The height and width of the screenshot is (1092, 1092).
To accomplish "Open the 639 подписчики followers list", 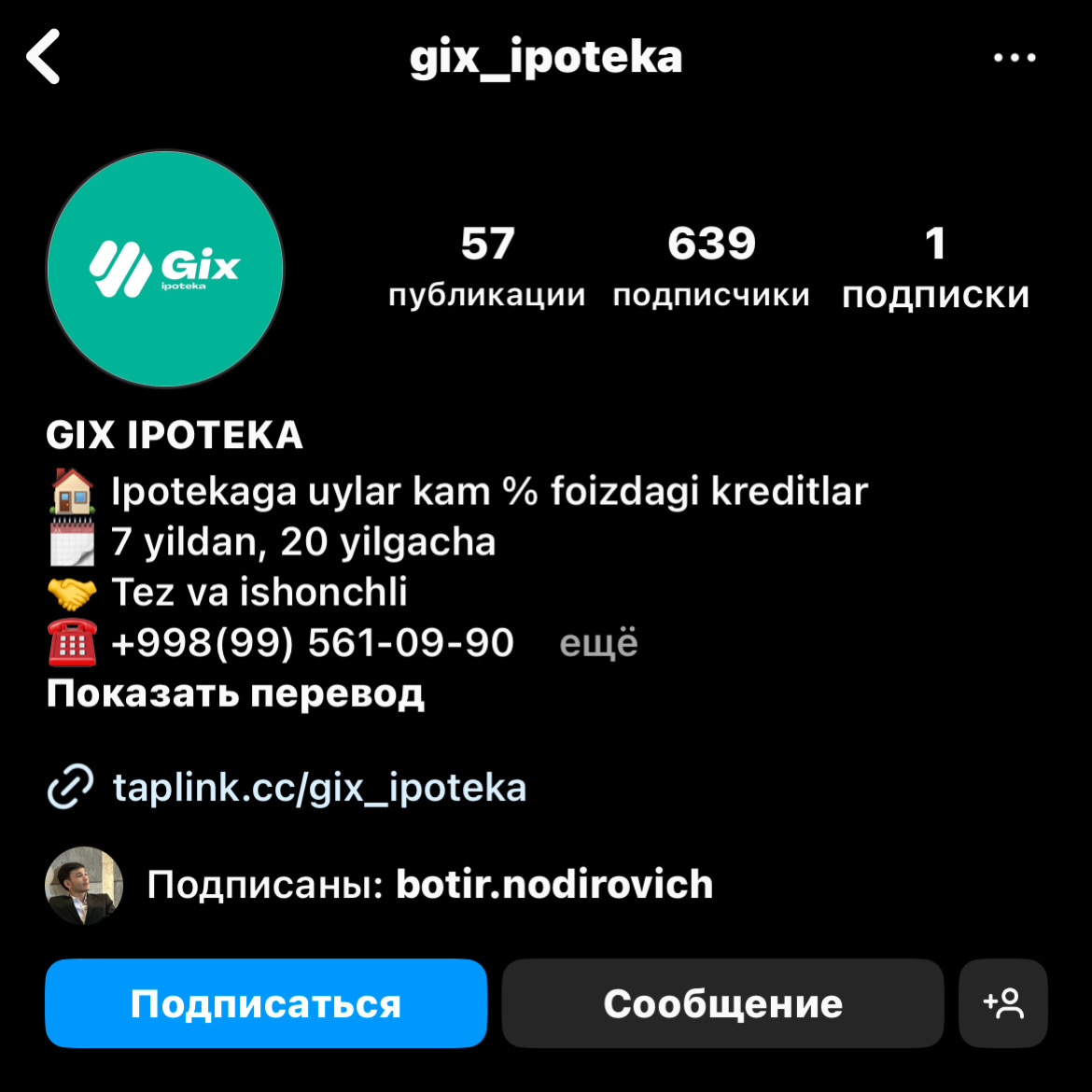I will (711, 268).
